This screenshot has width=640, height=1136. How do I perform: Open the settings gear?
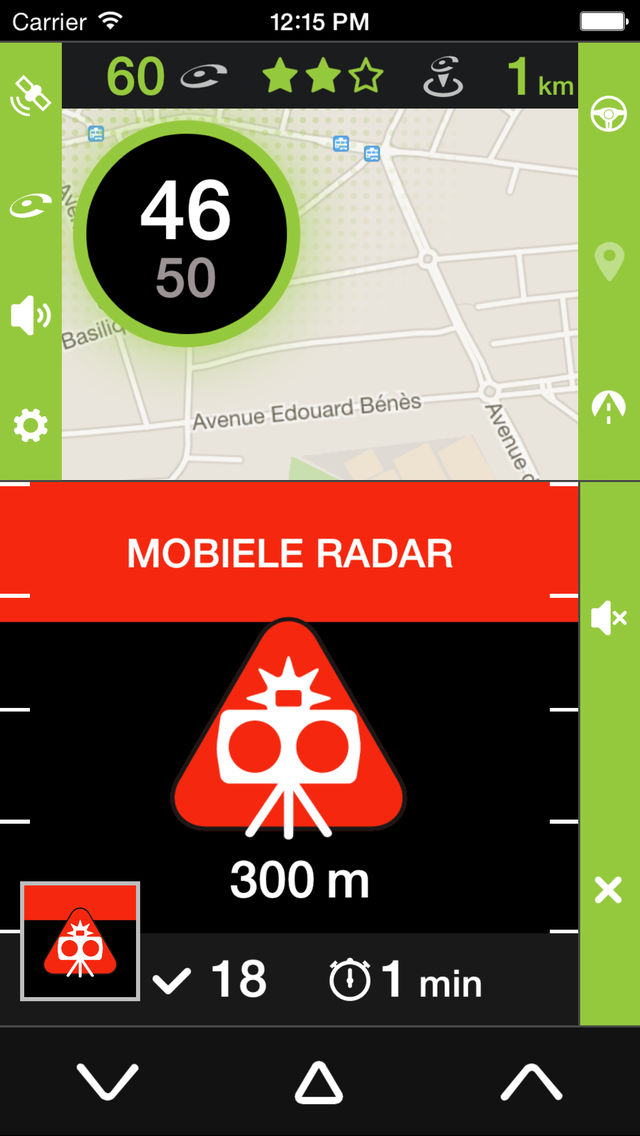(30, 426)
